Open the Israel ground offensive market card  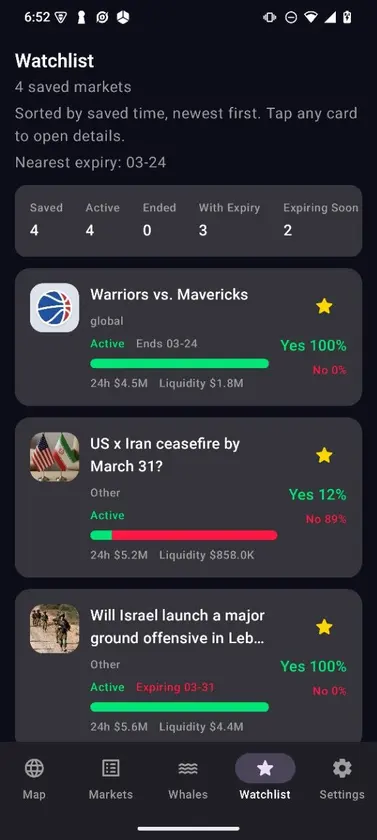click(188, 665)
